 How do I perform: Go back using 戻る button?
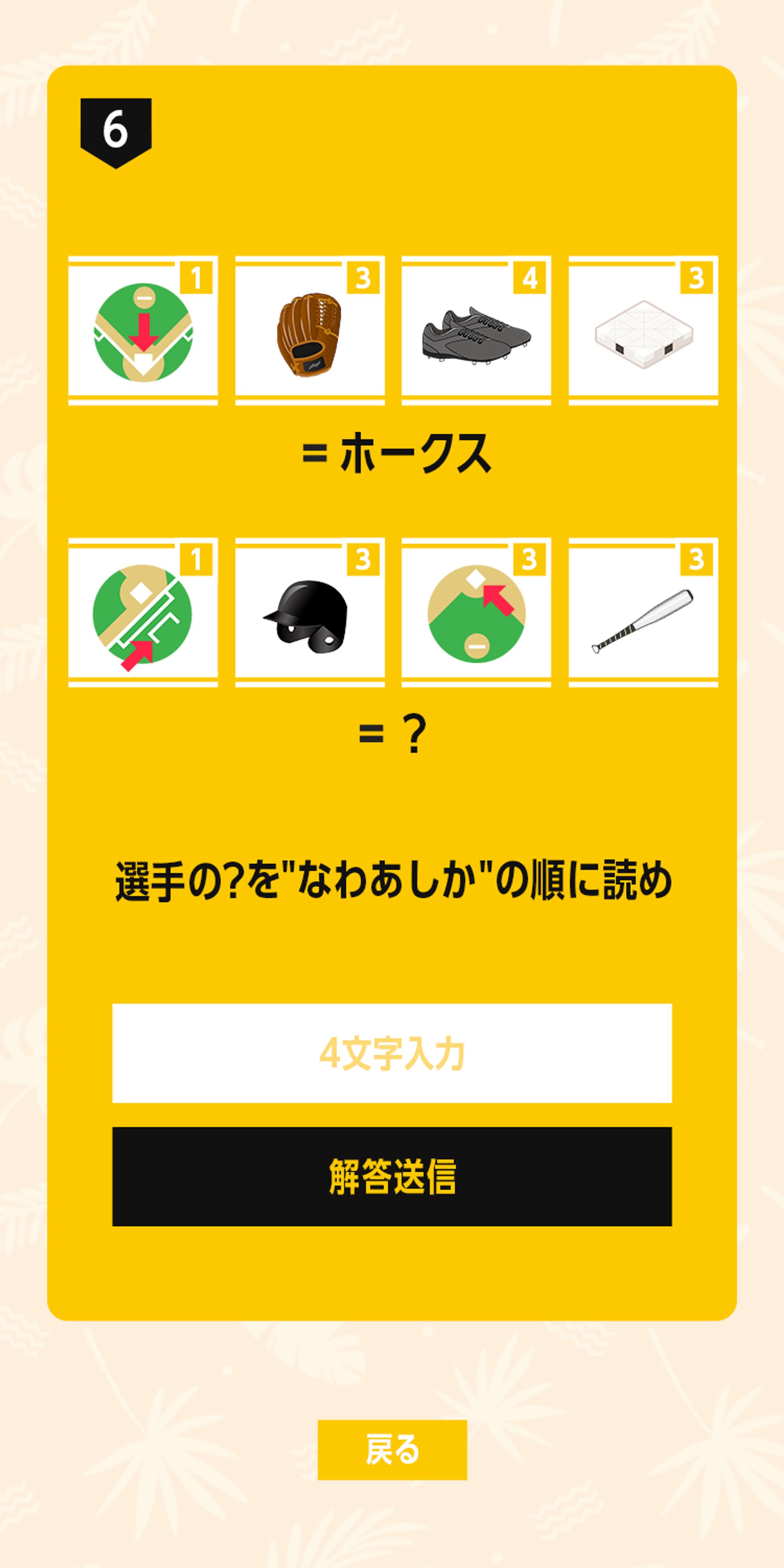pyautogui.click(x=392, y=1449)
